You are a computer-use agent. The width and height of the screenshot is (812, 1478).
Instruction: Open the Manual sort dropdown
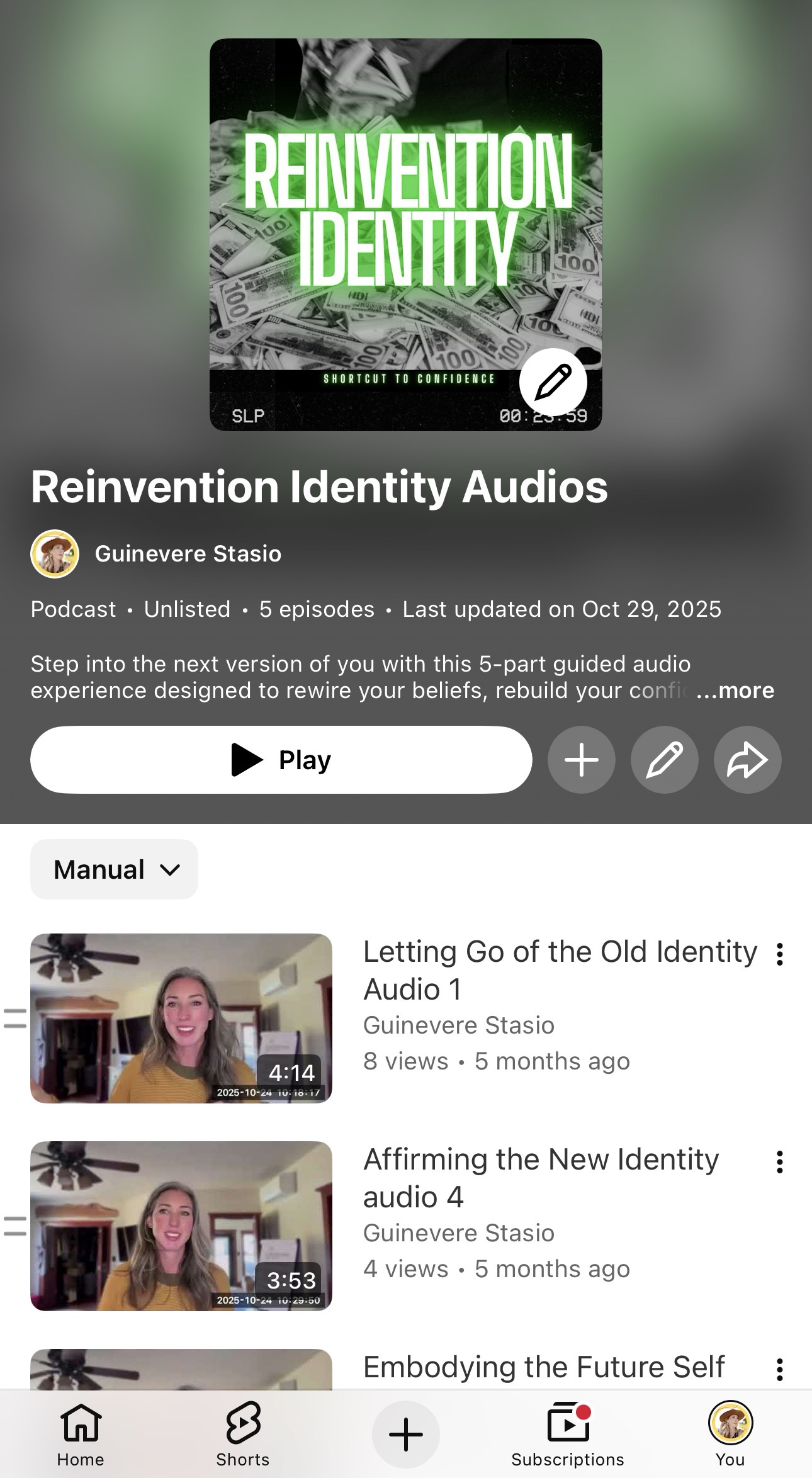pos(114,869)
